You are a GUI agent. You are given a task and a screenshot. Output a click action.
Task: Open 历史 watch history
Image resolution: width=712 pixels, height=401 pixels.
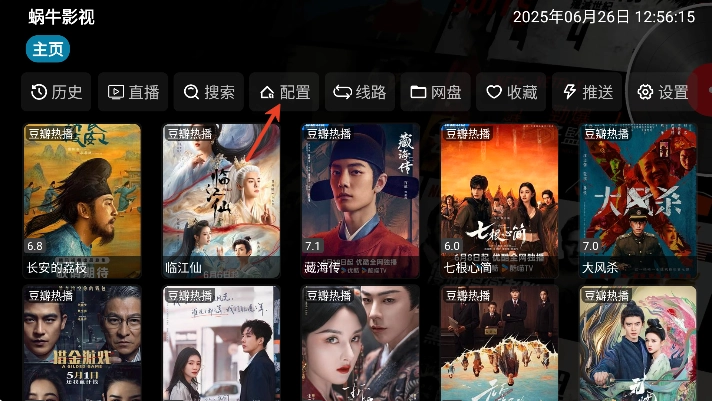(x=57, y=92)
